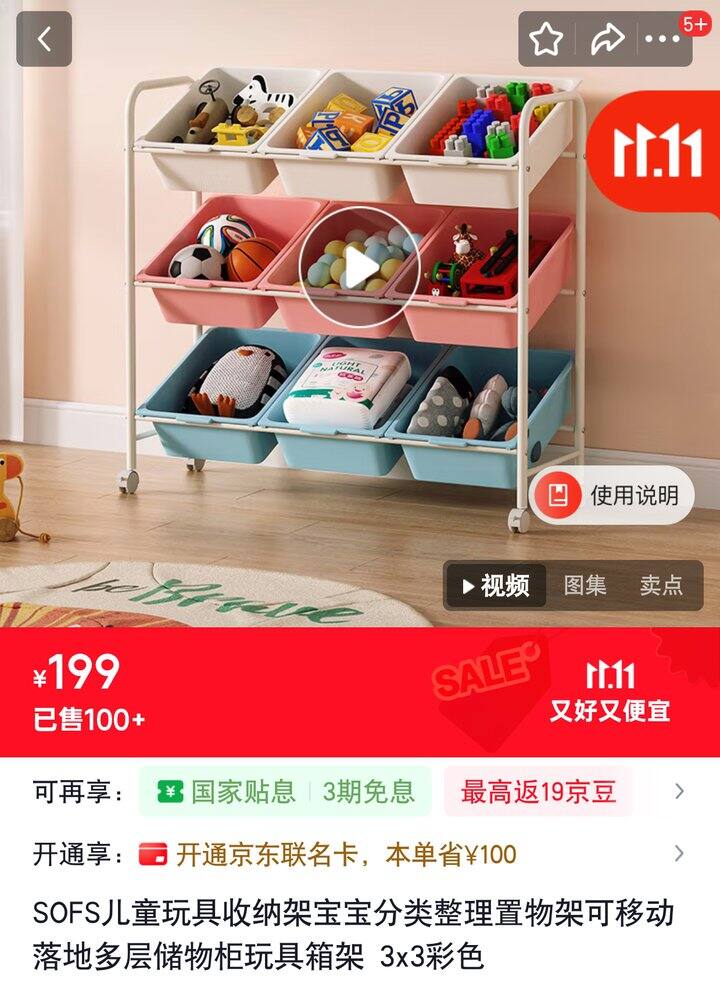
Task: Share this product listing
Action: click(x=607, y=39)
